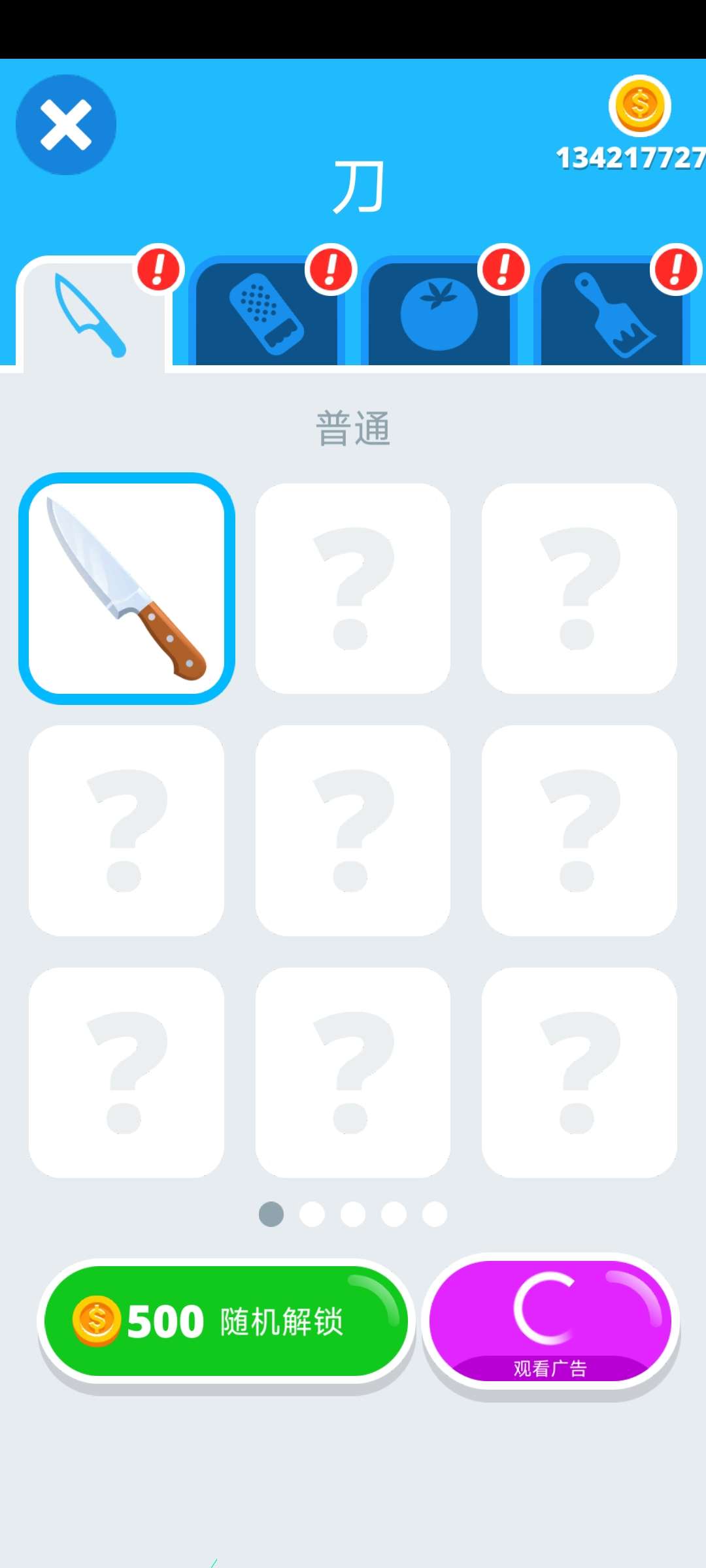Open the scraper brush tab
Screen dimensions: 706x1568
(612, 313)
